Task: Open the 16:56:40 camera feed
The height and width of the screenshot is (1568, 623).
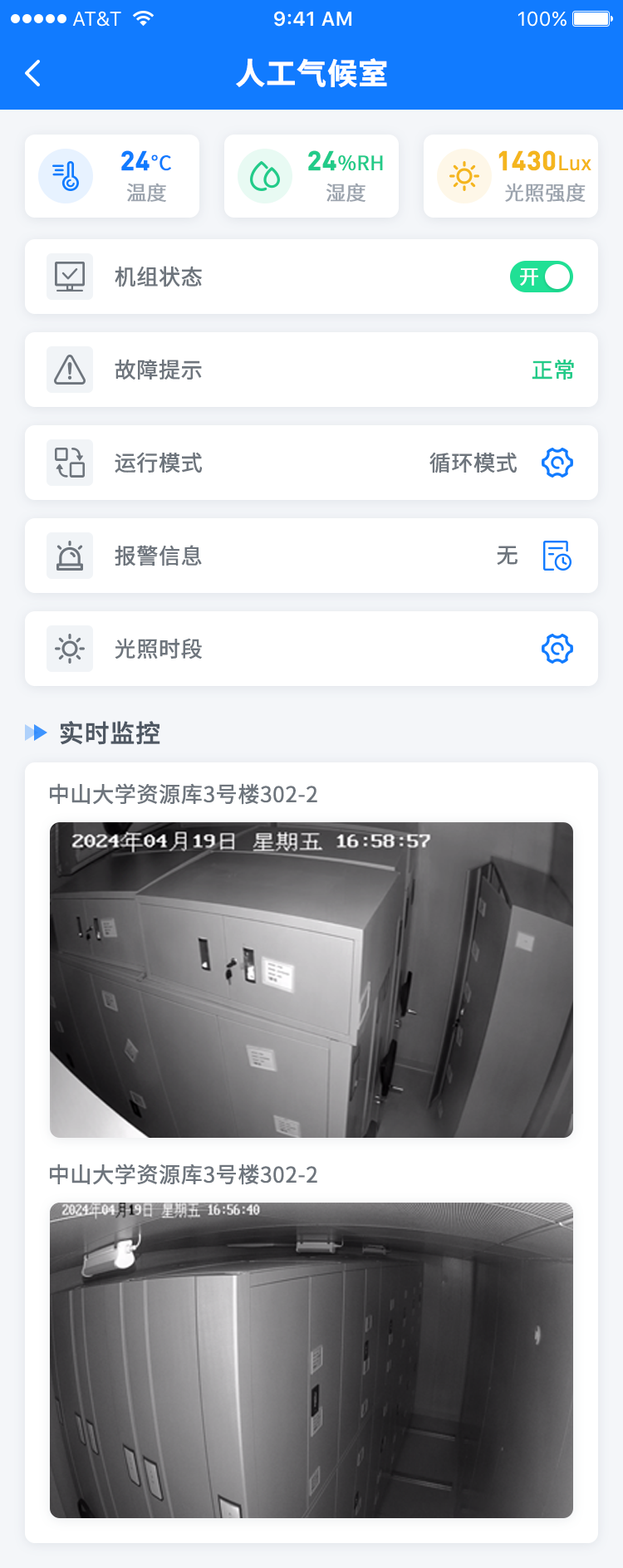Action: pyautogui.click(x=311, y=1360)
